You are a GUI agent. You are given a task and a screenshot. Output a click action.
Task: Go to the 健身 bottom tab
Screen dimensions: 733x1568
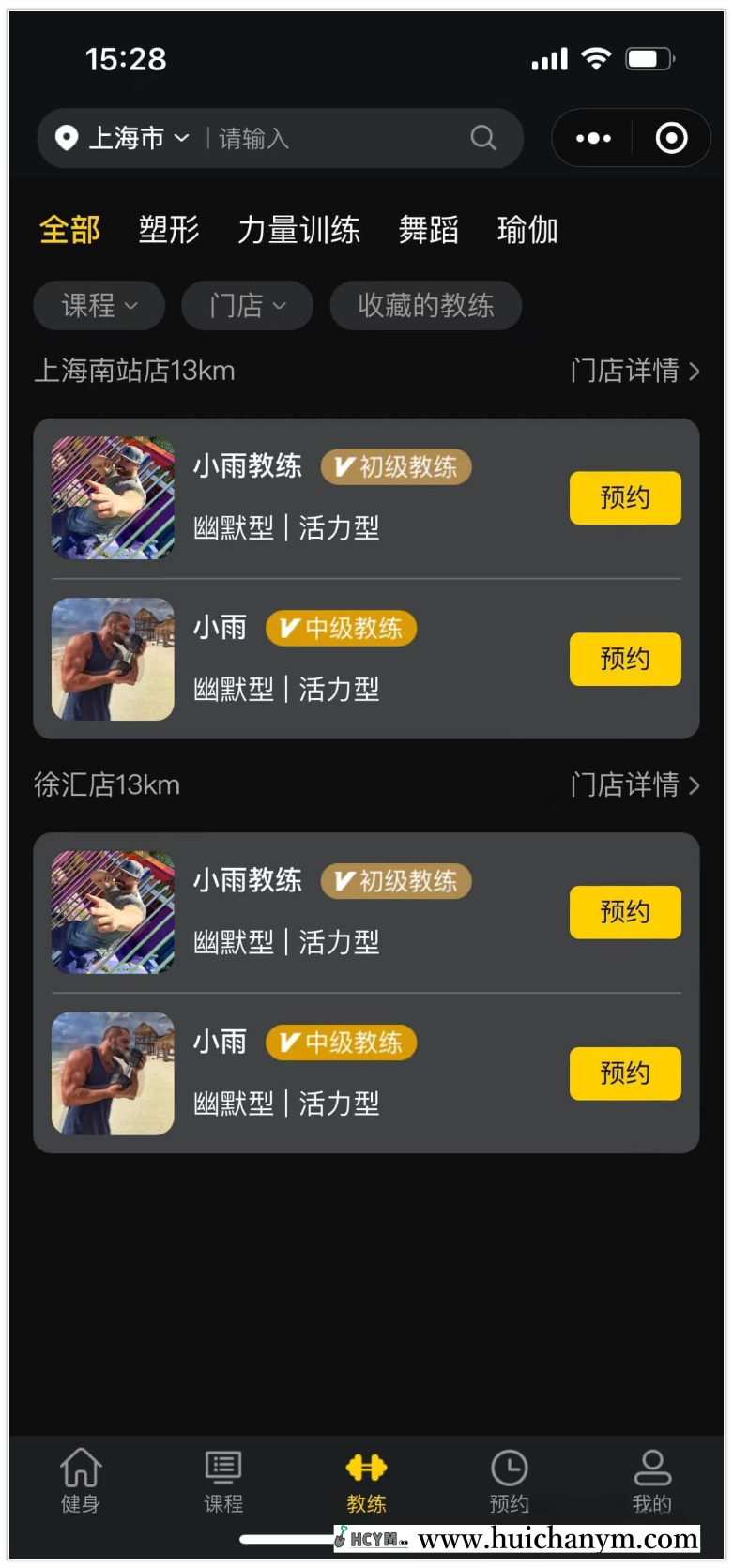tap(81, 1481)
